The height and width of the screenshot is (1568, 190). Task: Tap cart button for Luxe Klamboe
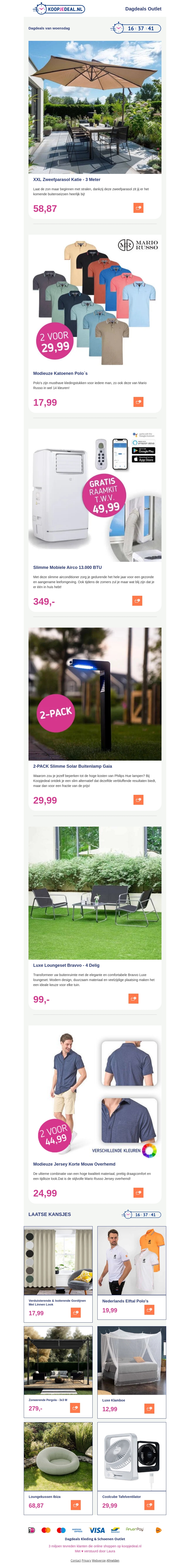(x=149, y=1408)
